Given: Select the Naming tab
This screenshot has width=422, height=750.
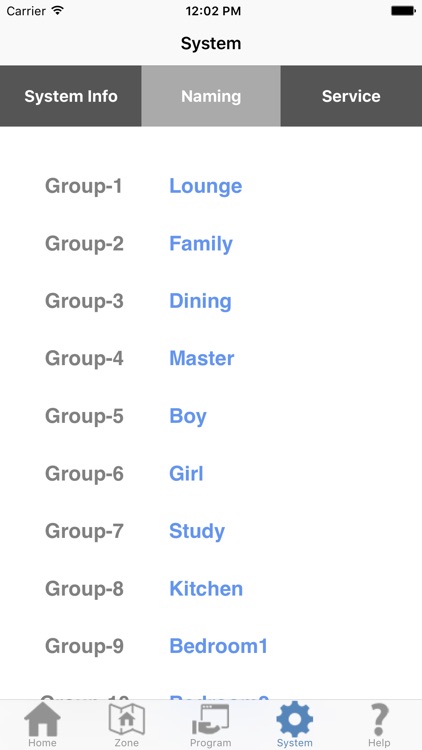Looking at the screenshot, I should (x=211, y=96).
